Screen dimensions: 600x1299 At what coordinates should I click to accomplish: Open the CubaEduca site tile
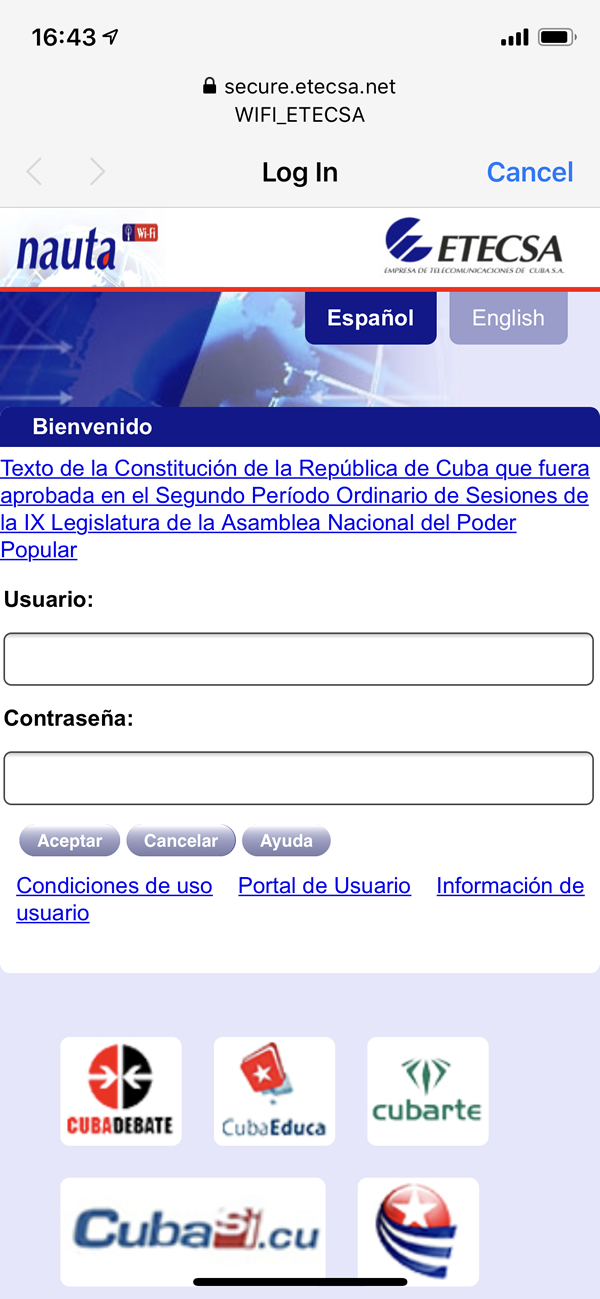[274, 1091]
